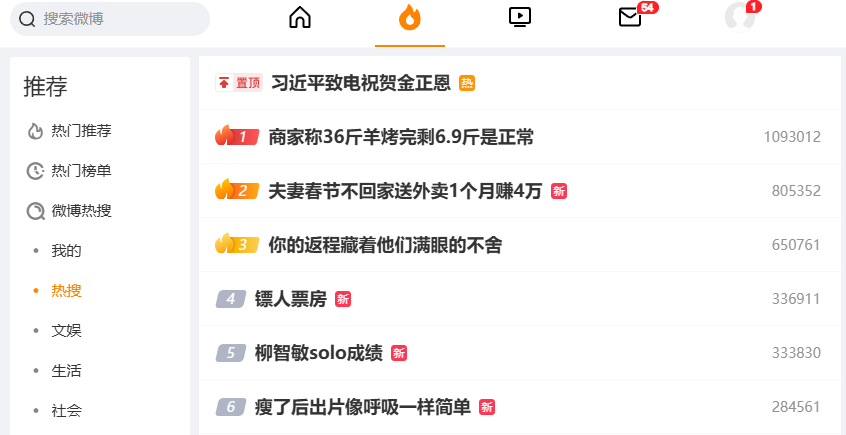Open 热门榜单 in the sidebar
This screenshot has width=846, height=435.
coord(81,171)
